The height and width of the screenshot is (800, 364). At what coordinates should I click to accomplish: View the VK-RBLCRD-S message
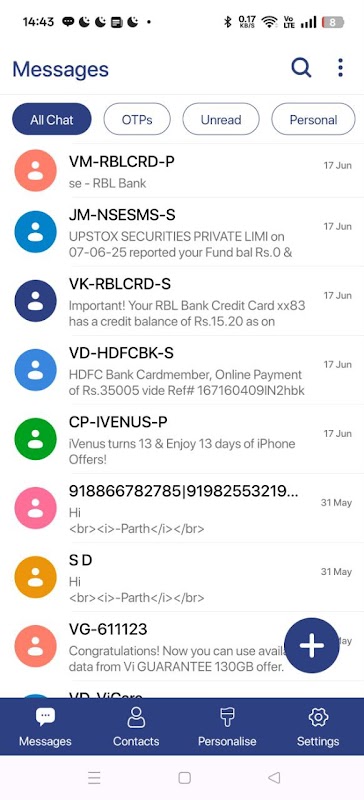[182, 302]
